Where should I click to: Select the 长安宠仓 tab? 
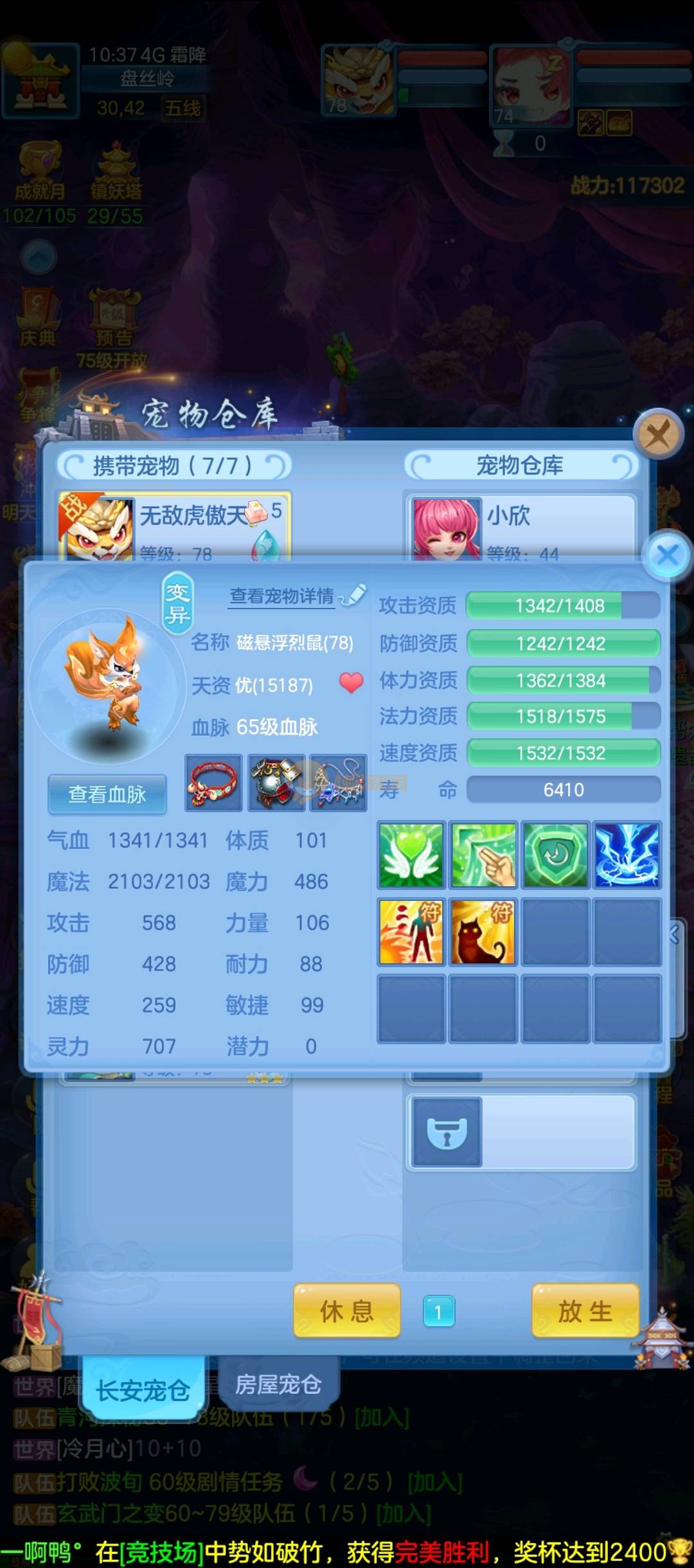(x=143, y=1390)
